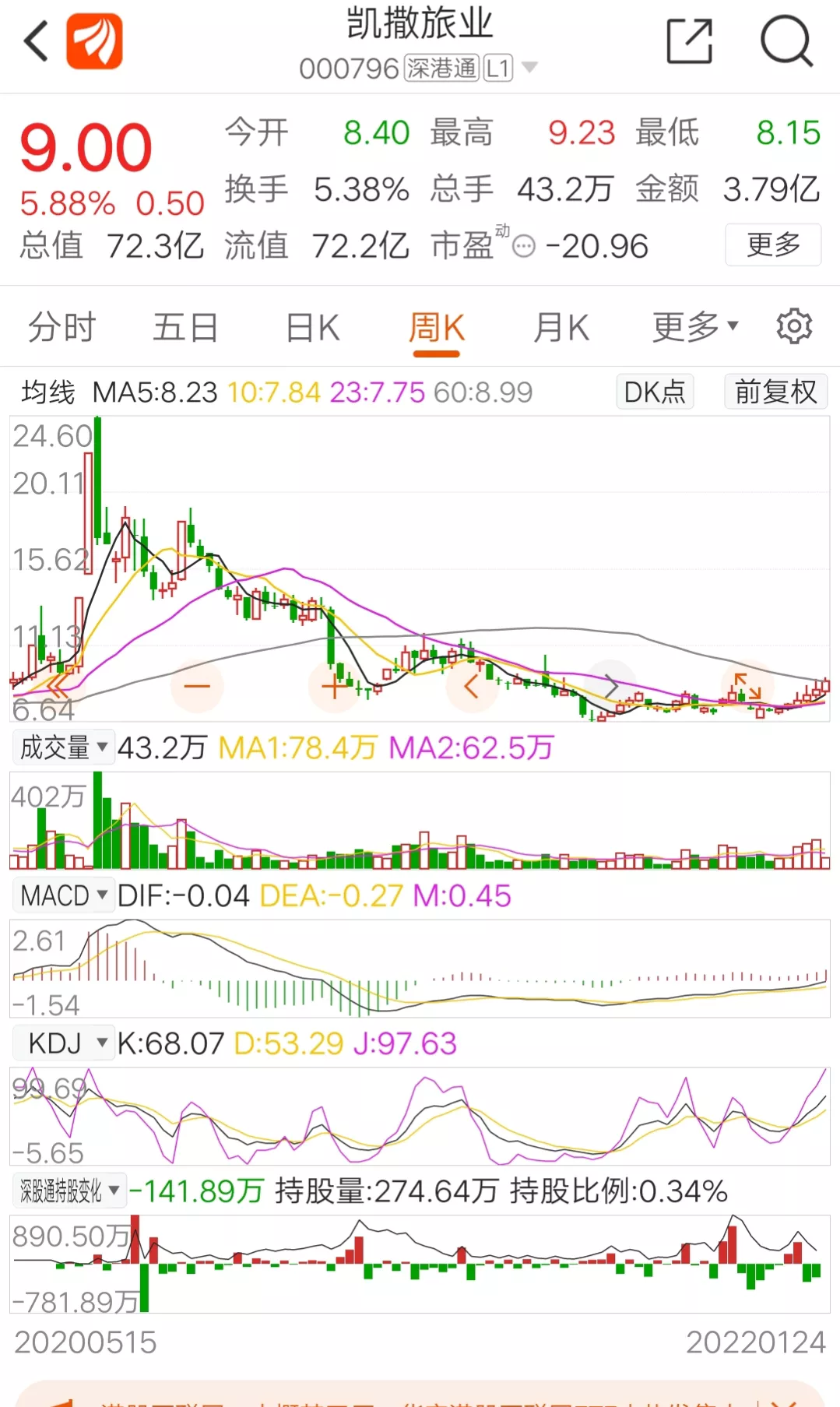Switch to 月K chart tab
This screenshot has width=840, height=1407.
tap(561, 327)
